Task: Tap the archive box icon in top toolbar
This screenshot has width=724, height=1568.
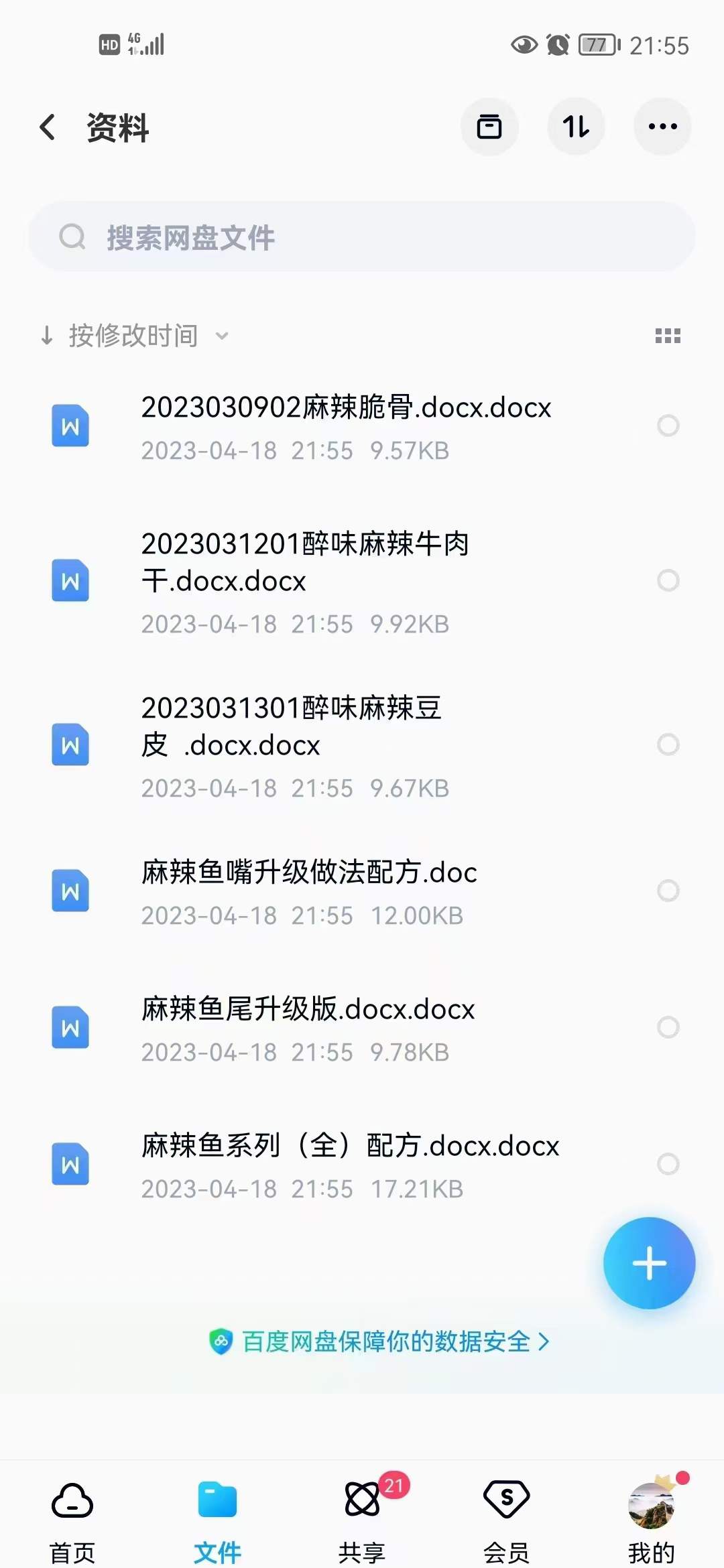Action: [489, 127]
